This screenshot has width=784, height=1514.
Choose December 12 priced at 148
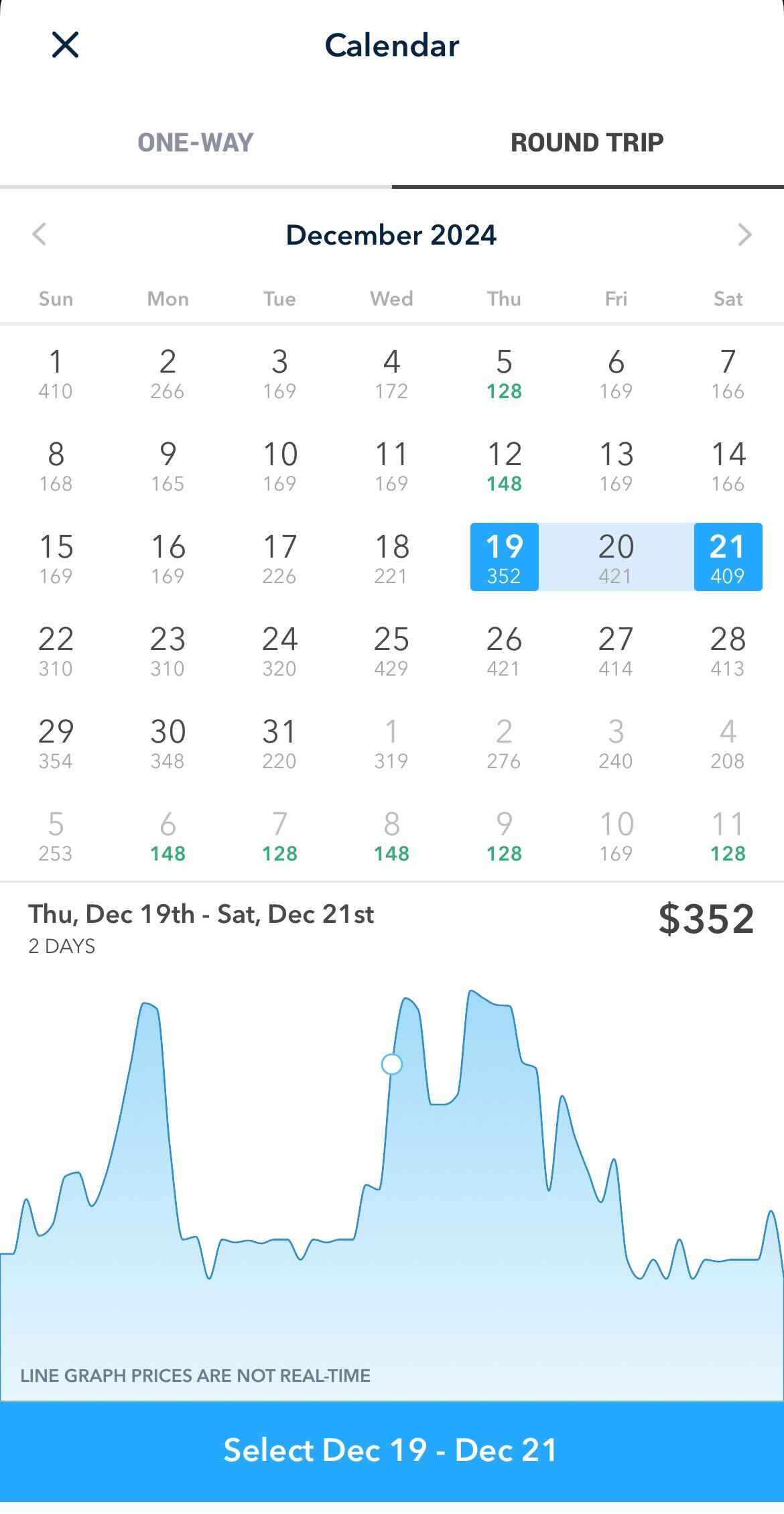pyautogui.click(x=504, y=466)
